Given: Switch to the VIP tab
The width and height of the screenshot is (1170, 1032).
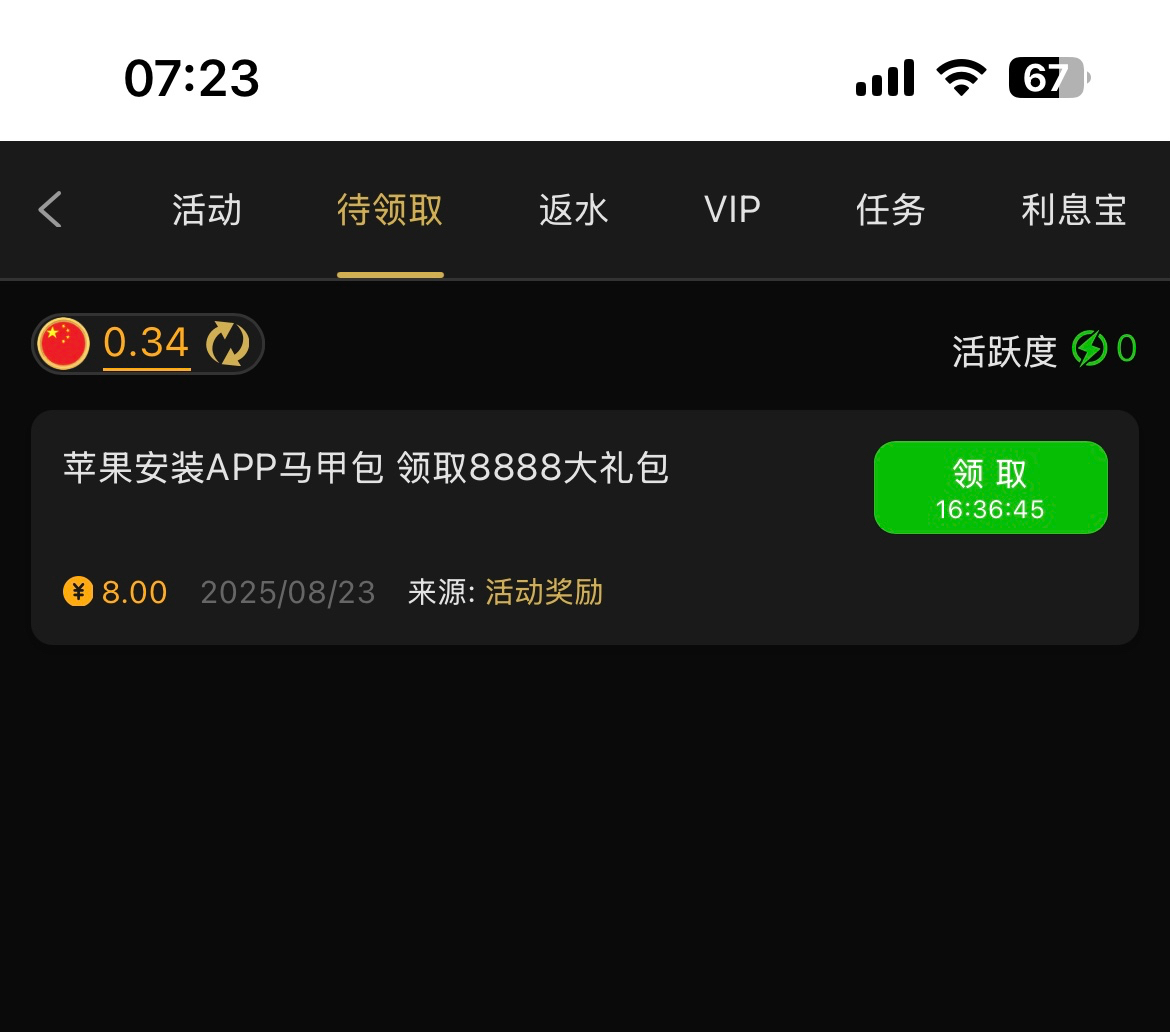Looking at the screenshot, I should 732,210.
